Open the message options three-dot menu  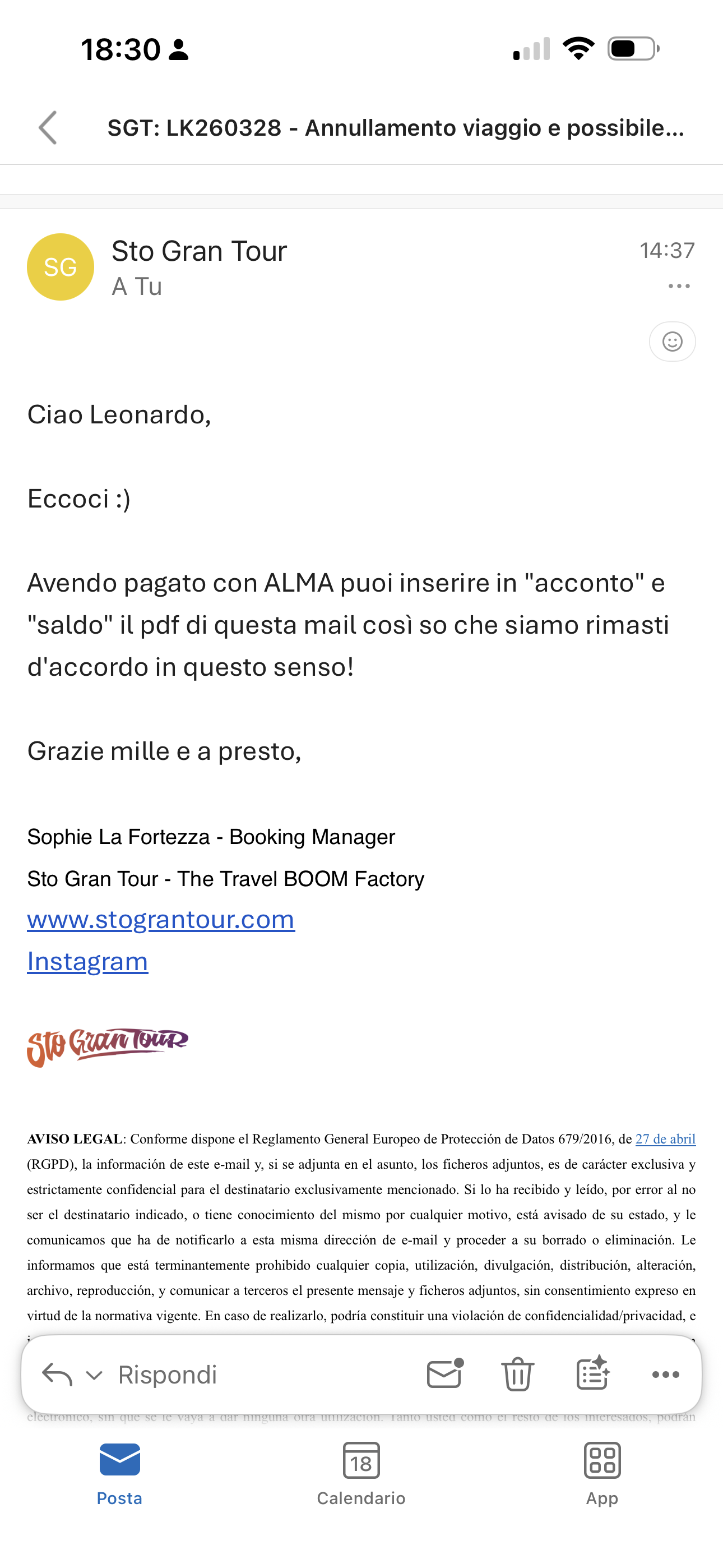point(679,286)
